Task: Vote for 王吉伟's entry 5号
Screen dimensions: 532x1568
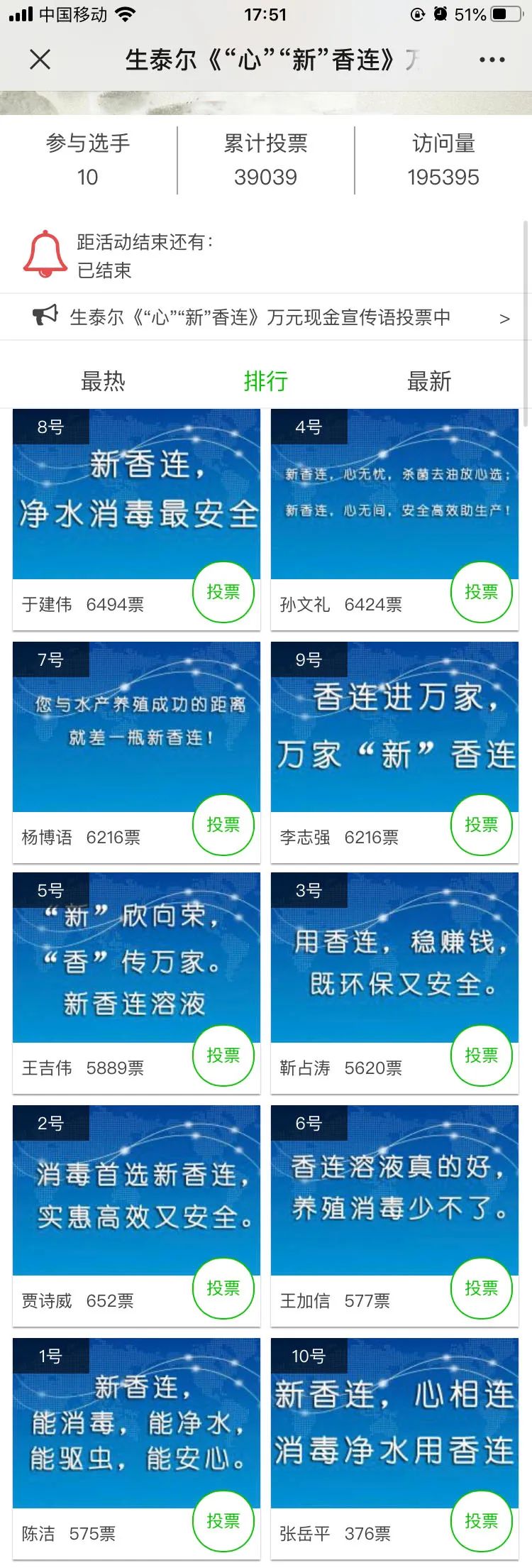Action: coord(223,1056)
